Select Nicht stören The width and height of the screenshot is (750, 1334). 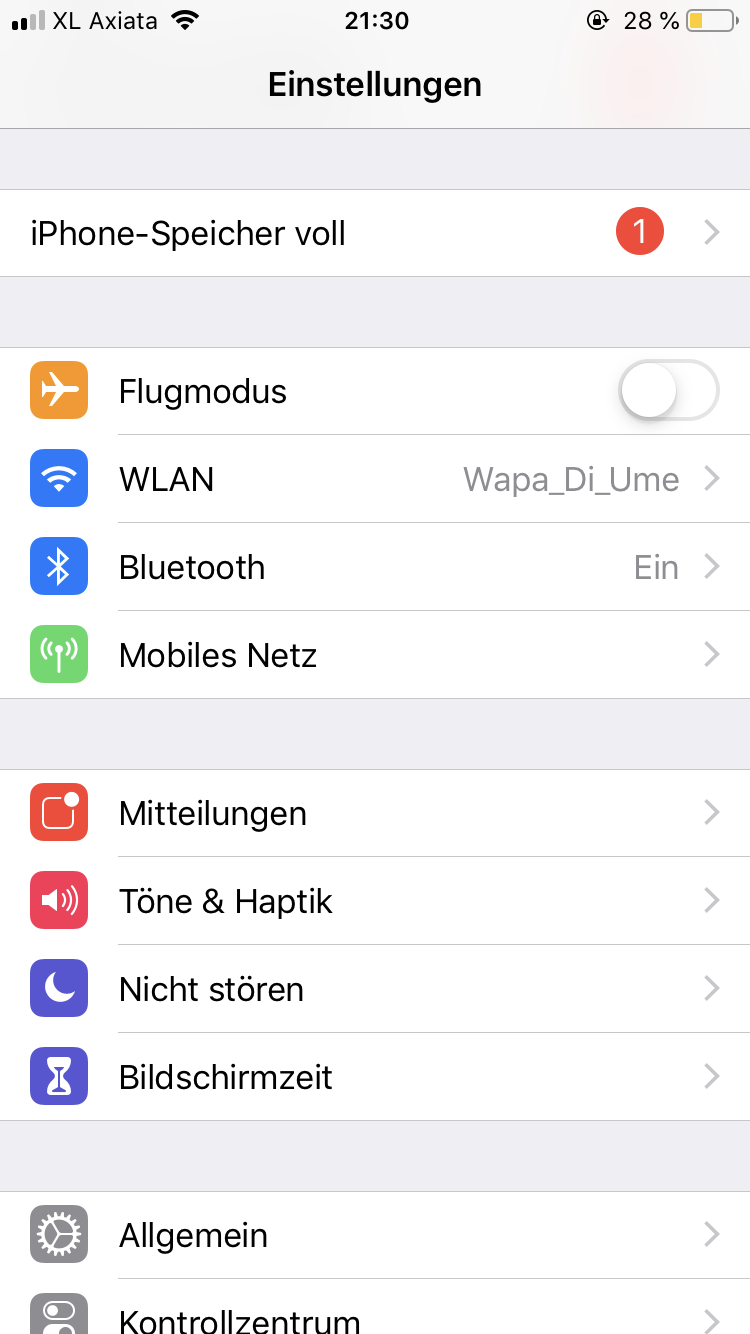tap(375, 989)
